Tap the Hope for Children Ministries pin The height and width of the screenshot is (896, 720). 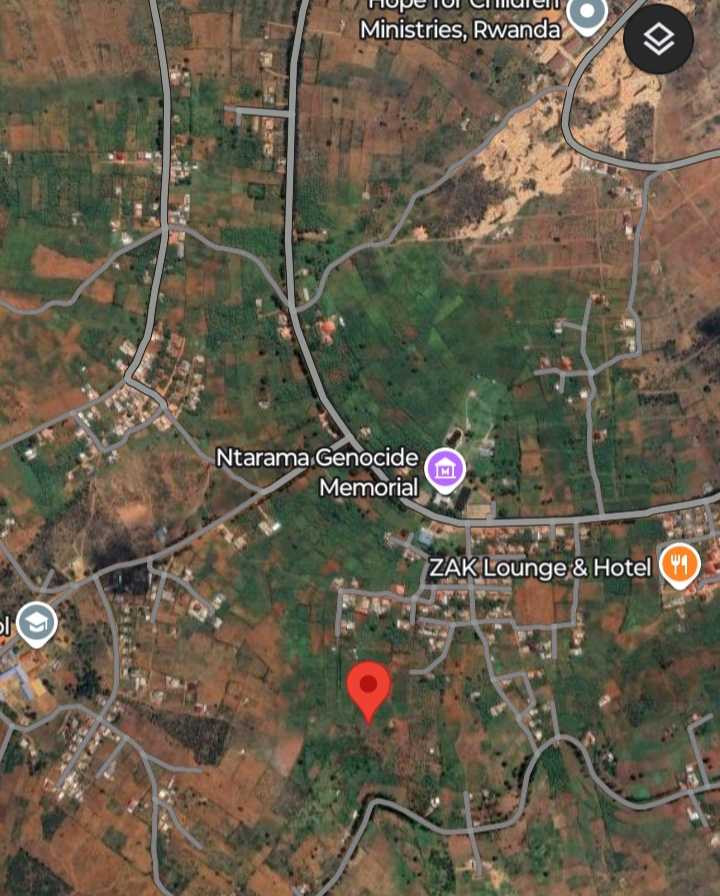[586, 14]
